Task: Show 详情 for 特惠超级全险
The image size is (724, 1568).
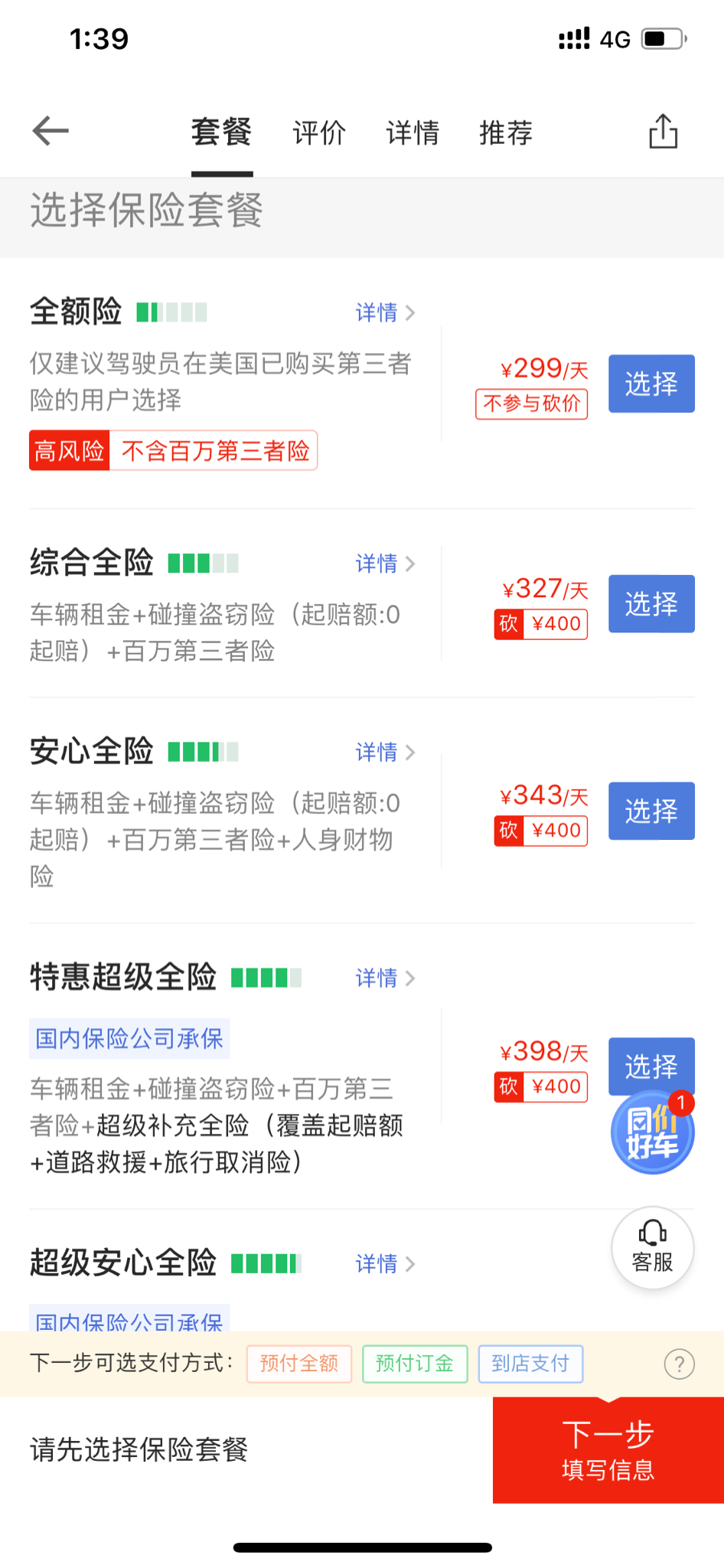Action: pos(385,978)
